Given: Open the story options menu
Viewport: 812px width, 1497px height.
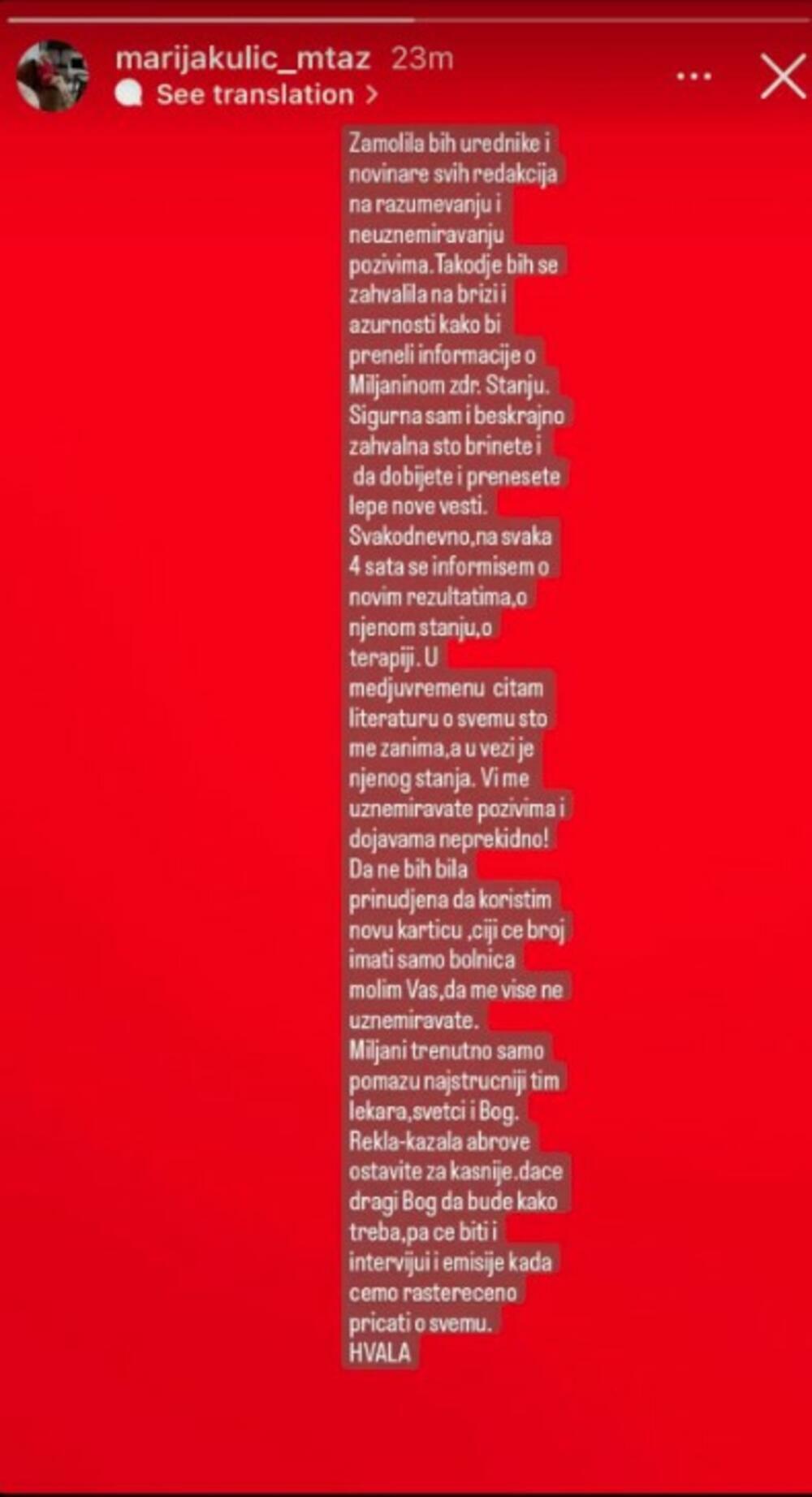Looking at the screenshot, I should coord(693,76).
